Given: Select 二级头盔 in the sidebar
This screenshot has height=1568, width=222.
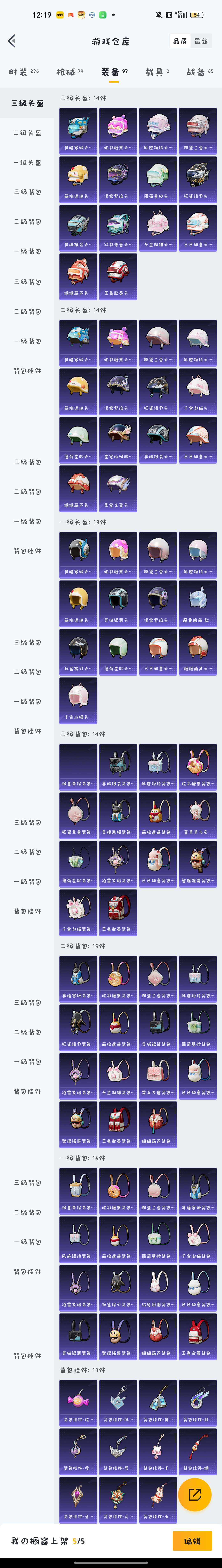Looking at the screenshot, I should (28, 133).
